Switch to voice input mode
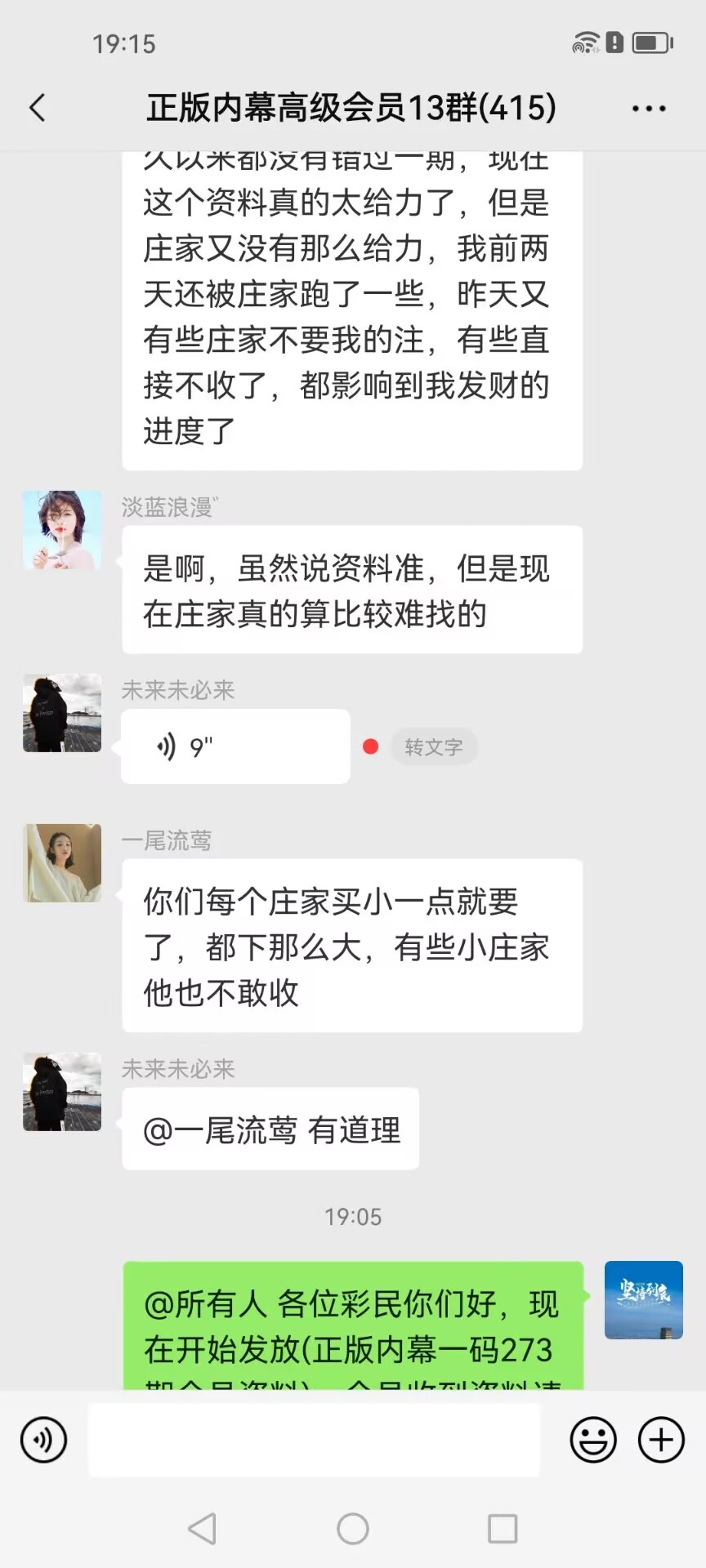The height and width of the screenshot is (1568, 706). coord(44,1440)
